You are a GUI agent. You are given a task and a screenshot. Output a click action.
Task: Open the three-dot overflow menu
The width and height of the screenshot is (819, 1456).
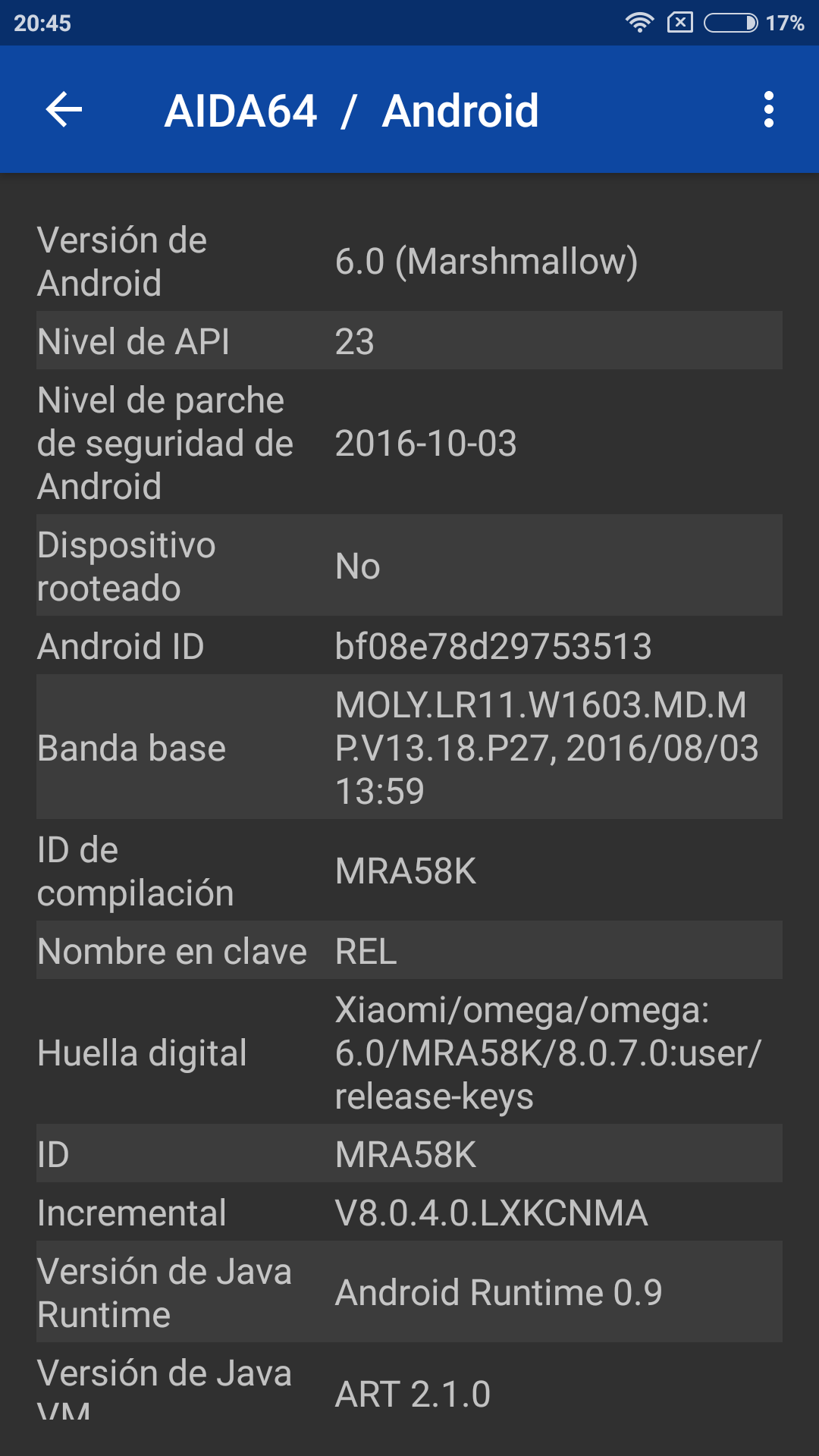click(x=768, y=110)
